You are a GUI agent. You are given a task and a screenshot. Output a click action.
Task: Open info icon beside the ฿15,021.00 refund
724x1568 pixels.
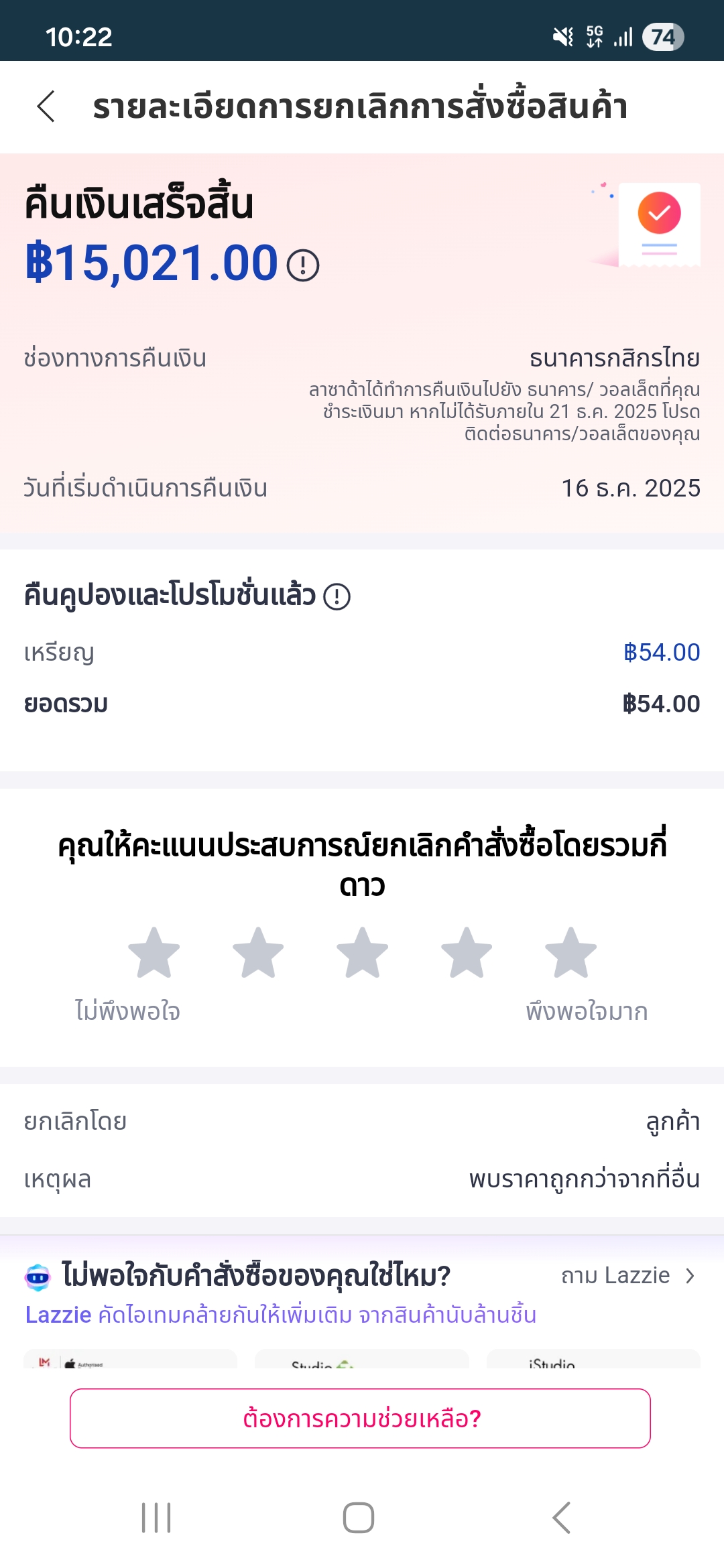[x=303, y=265]
